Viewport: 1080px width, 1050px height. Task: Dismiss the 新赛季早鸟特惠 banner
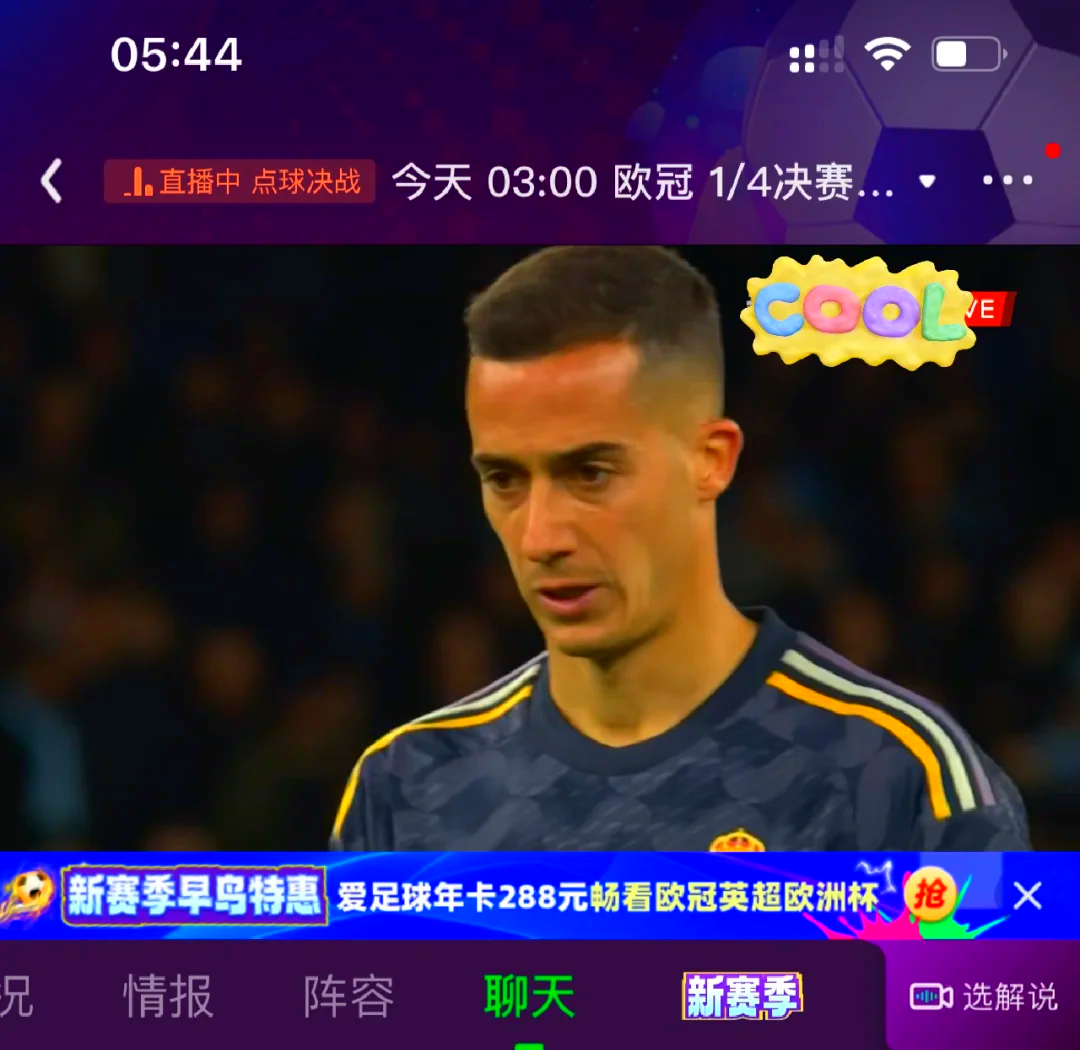click(x=1028, y=895)
